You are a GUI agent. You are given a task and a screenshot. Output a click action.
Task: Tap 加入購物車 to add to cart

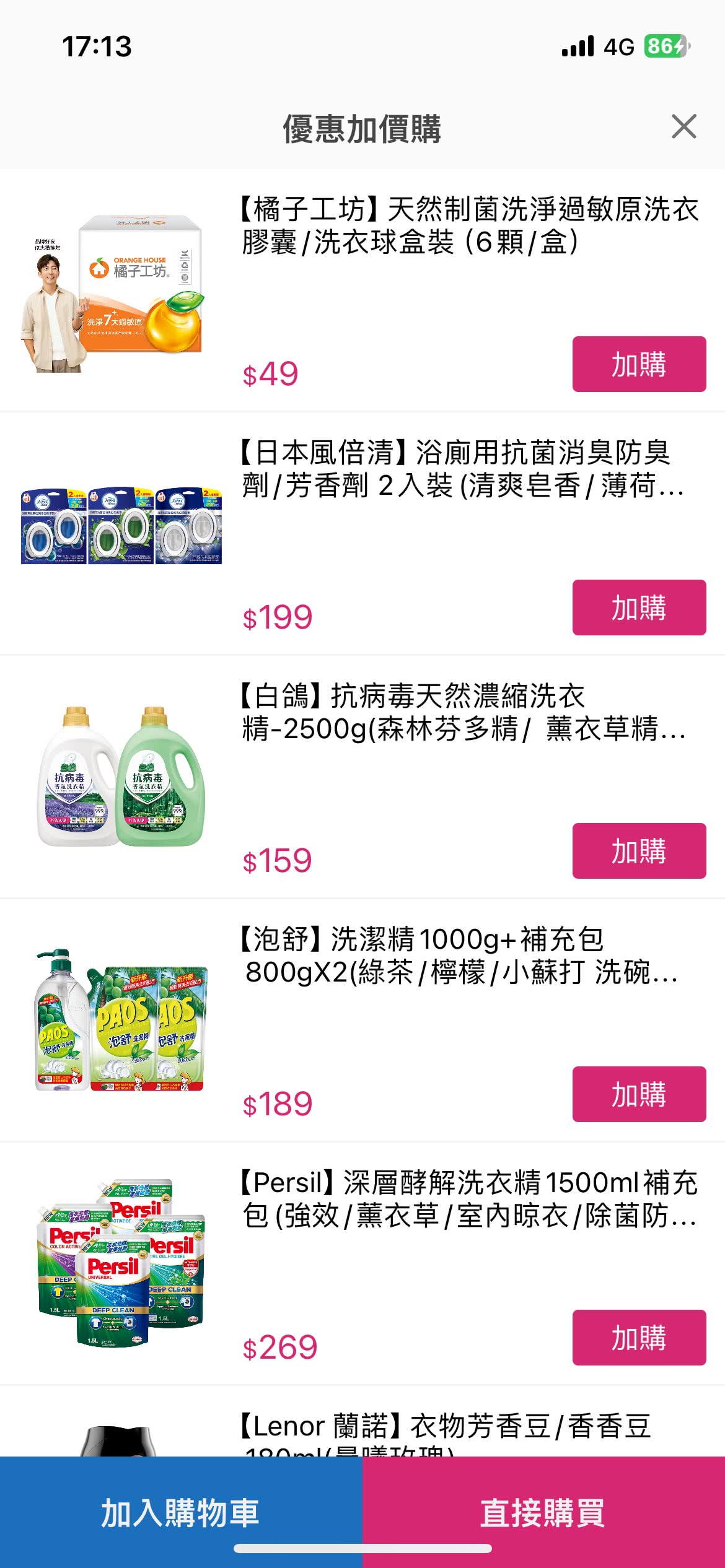(x=180, y=1512)
